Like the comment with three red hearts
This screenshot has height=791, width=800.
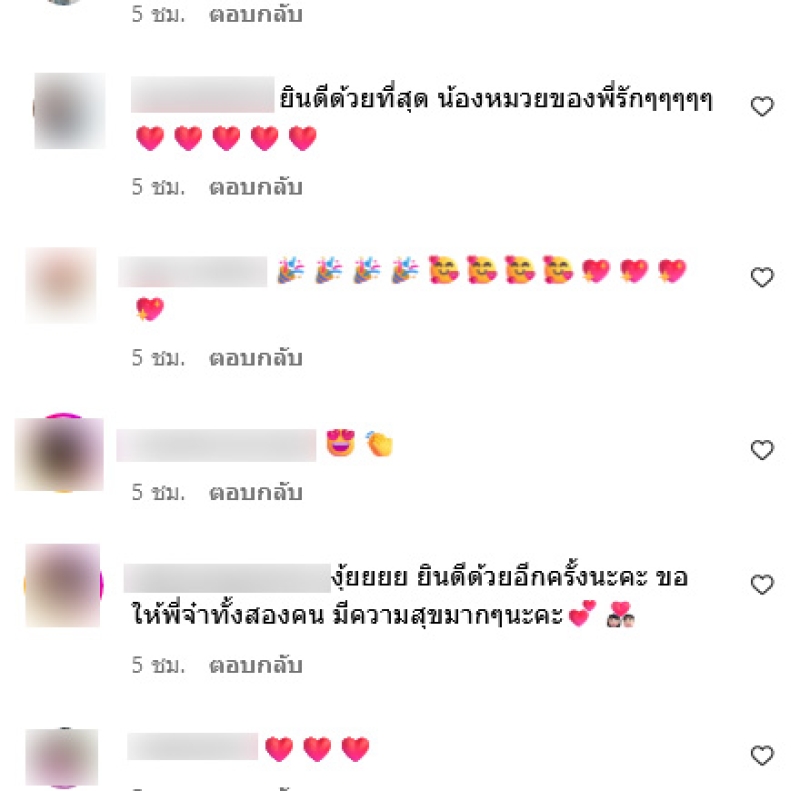pyautogui.click(x=762, y=755)
